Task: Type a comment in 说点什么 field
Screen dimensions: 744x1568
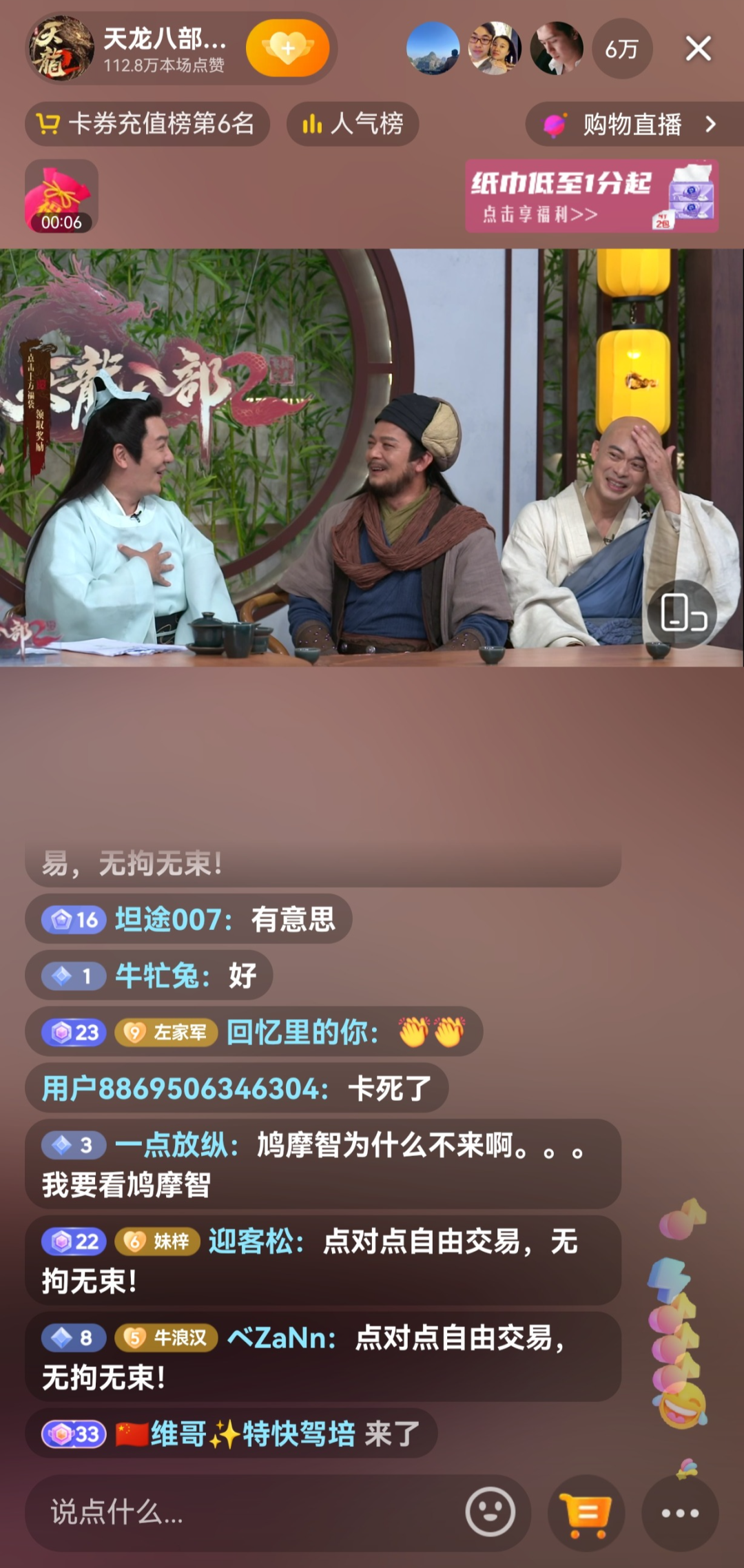Action: point(241,1512)
